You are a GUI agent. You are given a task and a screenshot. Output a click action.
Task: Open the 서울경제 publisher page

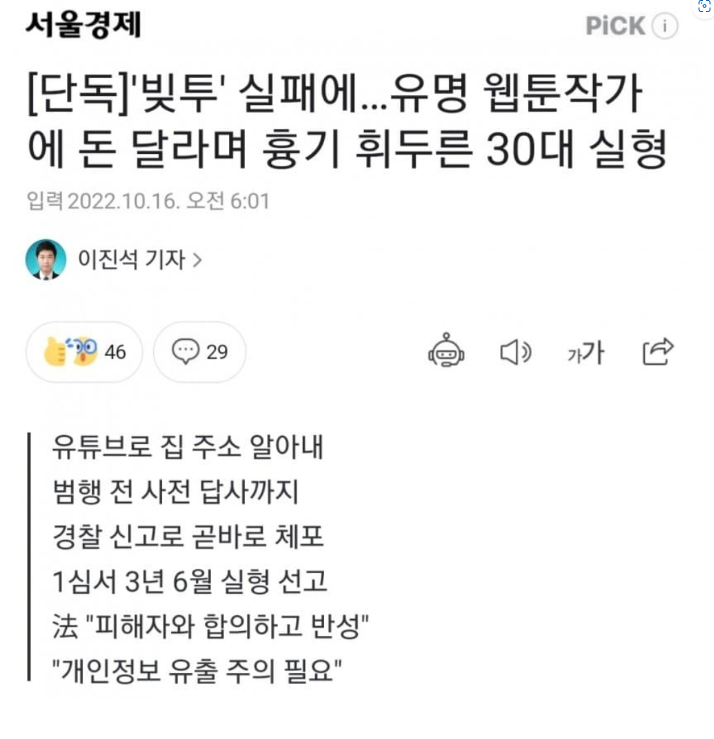point(84,25)
